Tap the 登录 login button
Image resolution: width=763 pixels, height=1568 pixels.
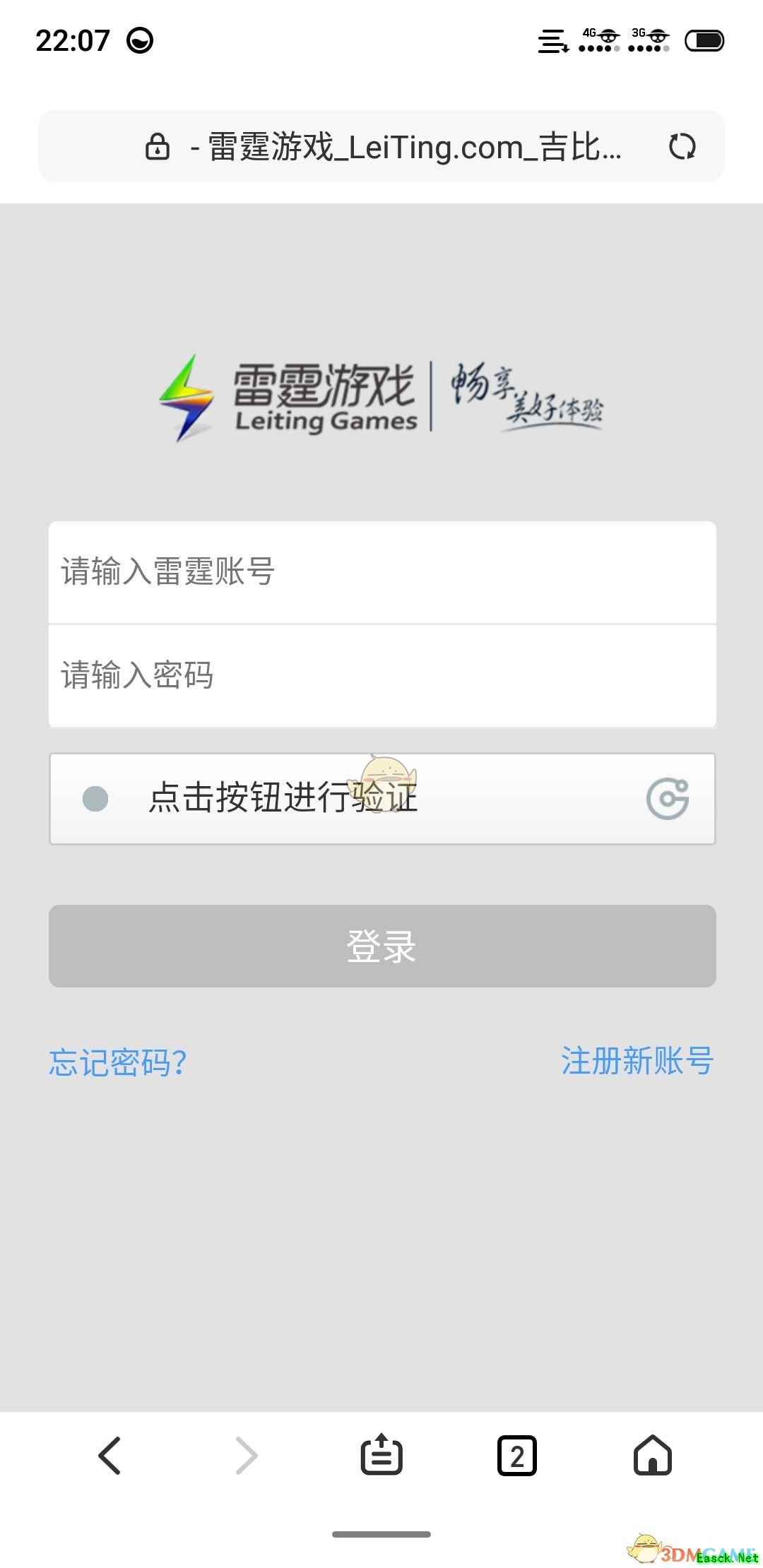click(381, 946)
